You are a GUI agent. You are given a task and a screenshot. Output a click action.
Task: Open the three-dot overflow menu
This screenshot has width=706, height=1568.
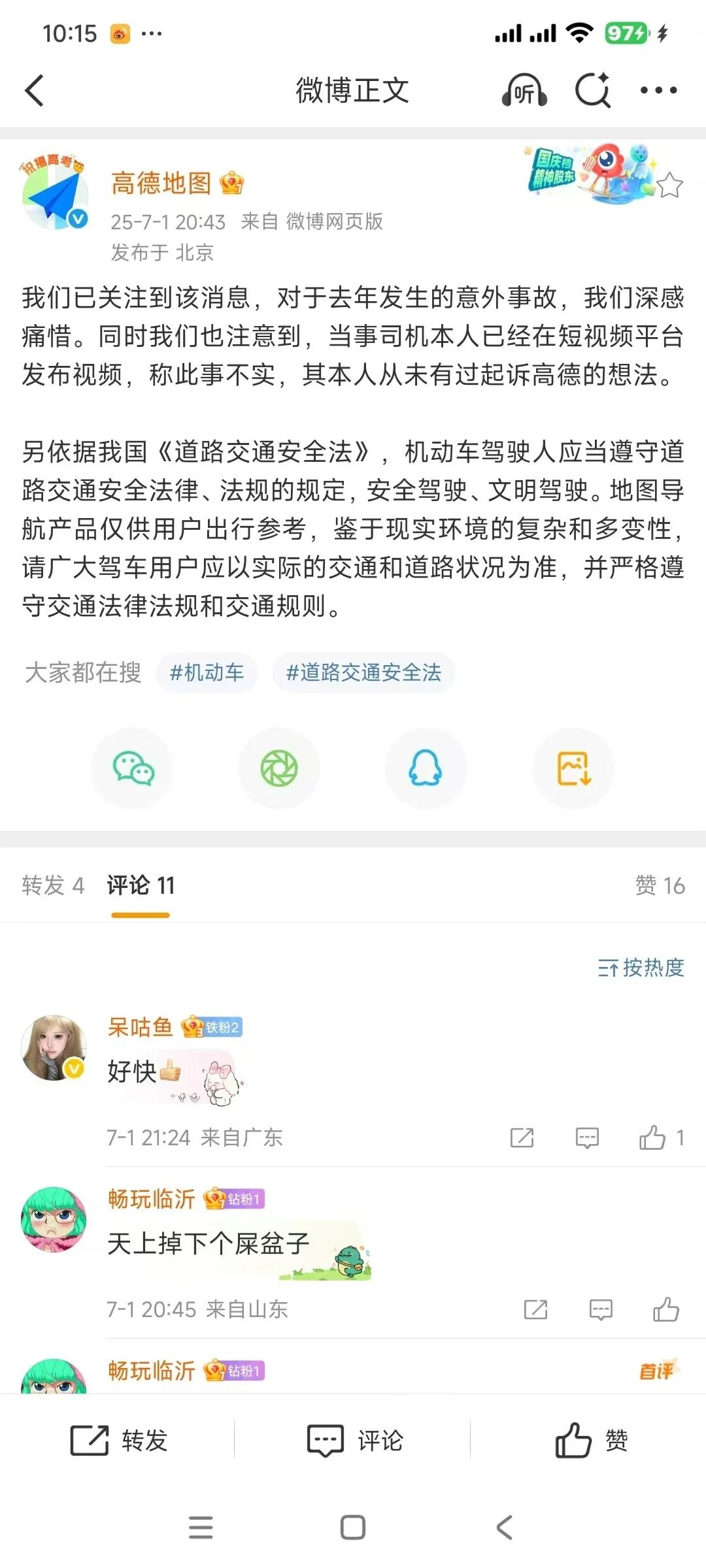[x=658, y=90]
